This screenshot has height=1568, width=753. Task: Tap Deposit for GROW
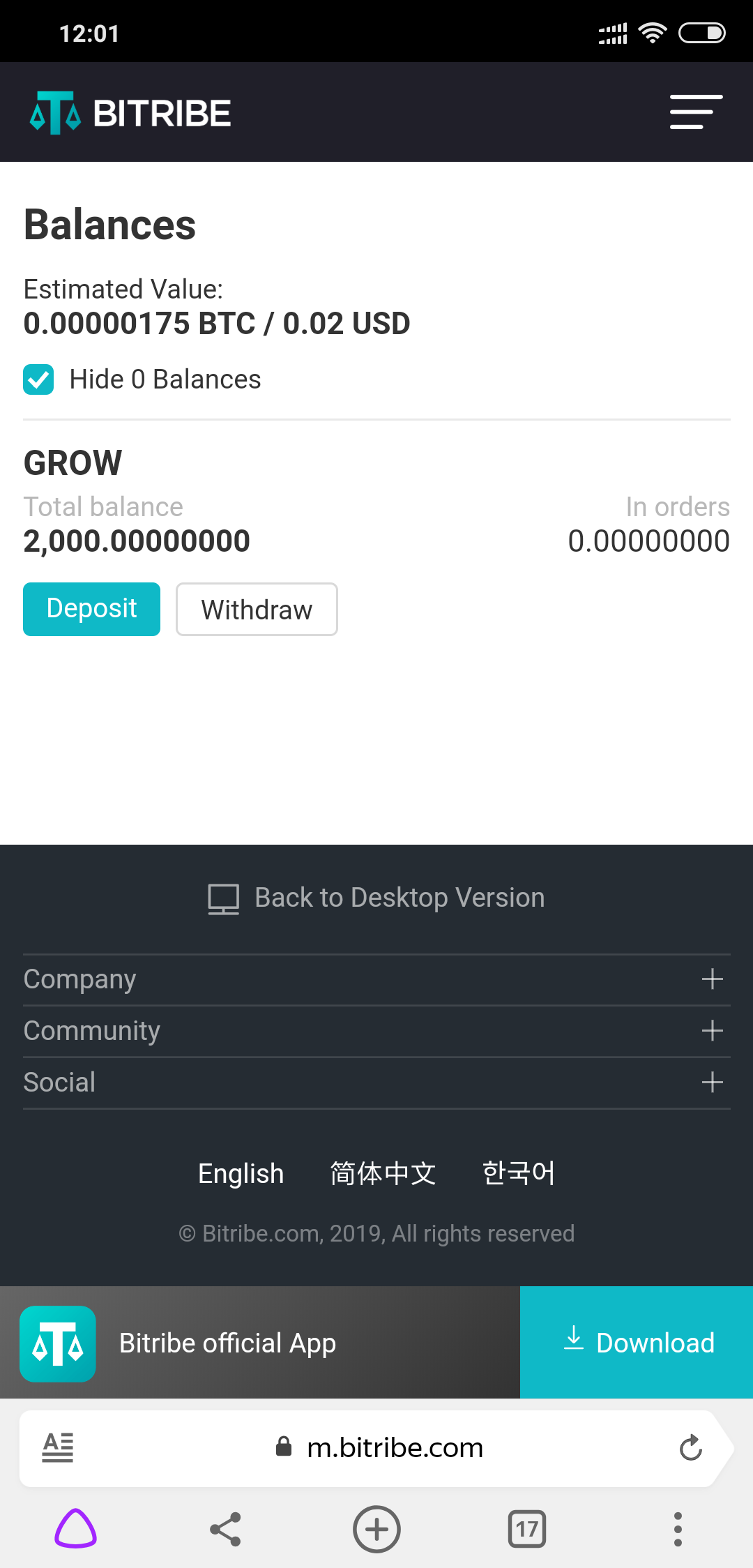91,609
